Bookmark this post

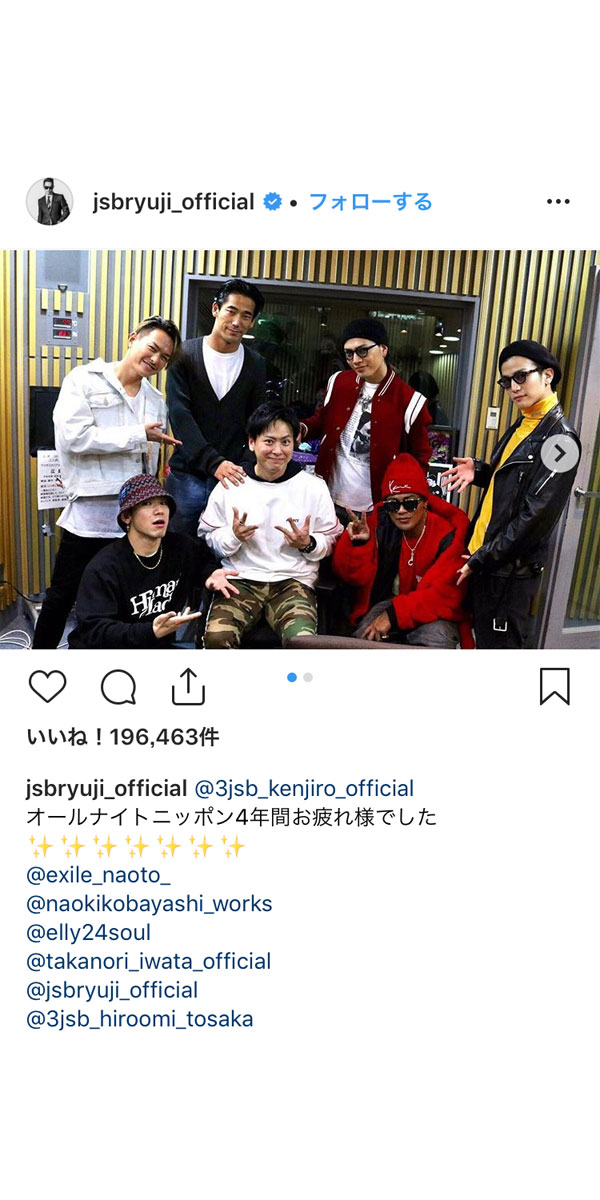click(554, 687)
